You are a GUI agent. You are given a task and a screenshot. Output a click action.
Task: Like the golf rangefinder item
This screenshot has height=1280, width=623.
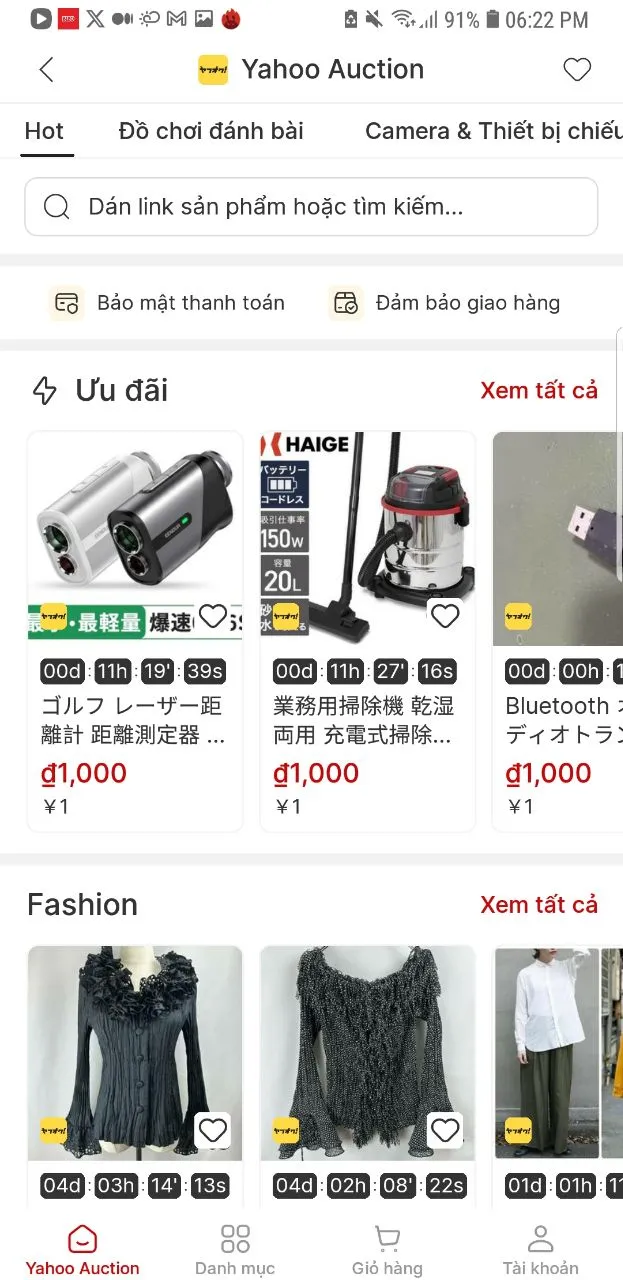(x=213, y=616)
